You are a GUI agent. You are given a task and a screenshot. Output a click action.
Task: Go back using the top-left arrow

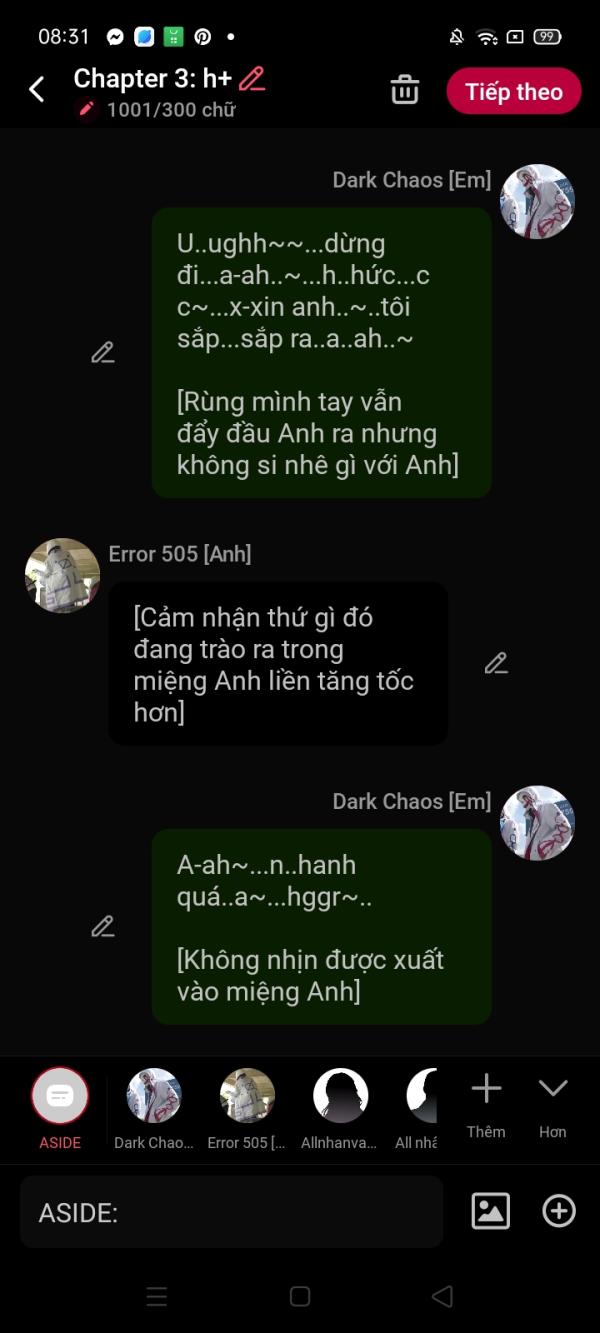click(x=37, y=90)
